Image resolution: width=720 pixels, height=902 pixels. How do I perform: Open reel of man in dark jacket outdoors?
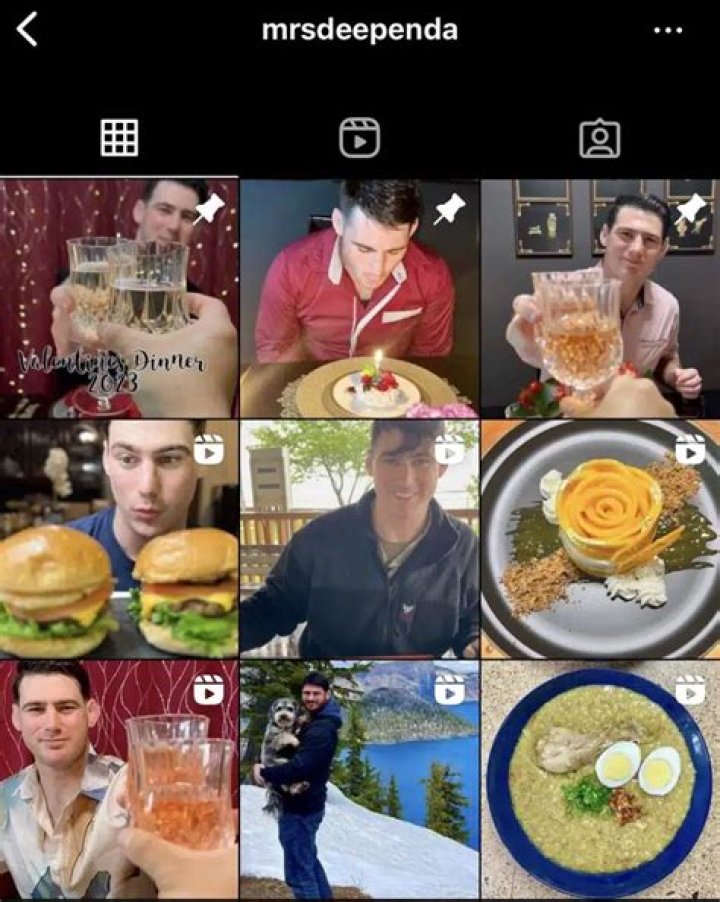(359, 538)
